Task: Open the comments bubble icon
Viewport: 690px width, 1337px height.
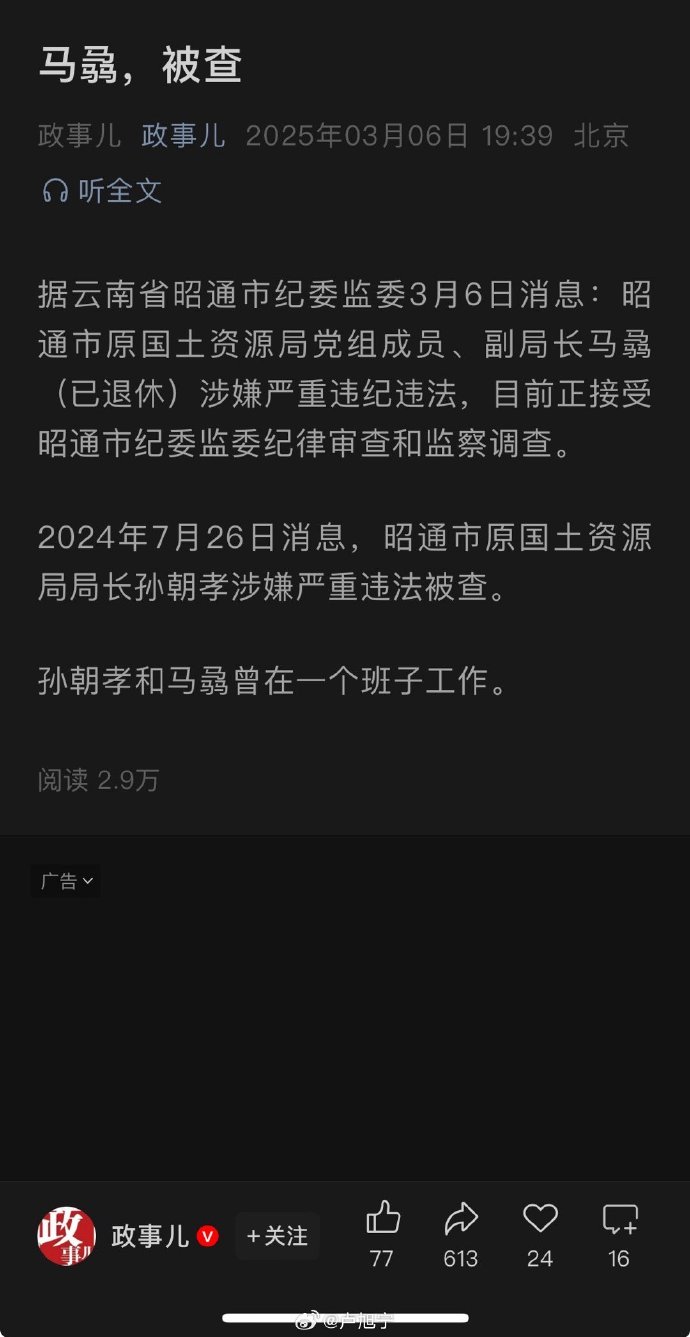Action: coord(619,1219)
